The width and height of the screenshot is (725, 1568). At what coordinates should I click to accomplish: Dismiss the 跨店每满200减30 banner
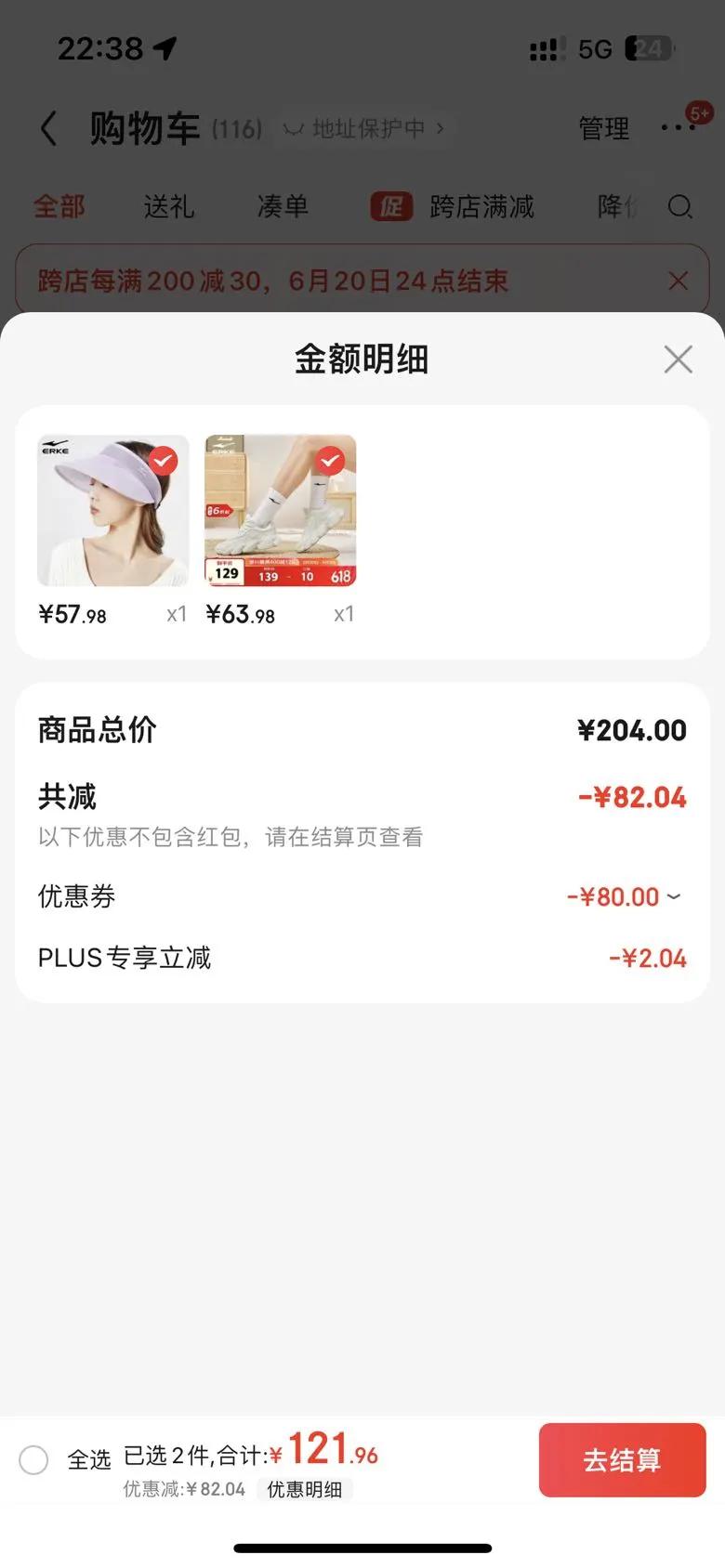(679, 281)
